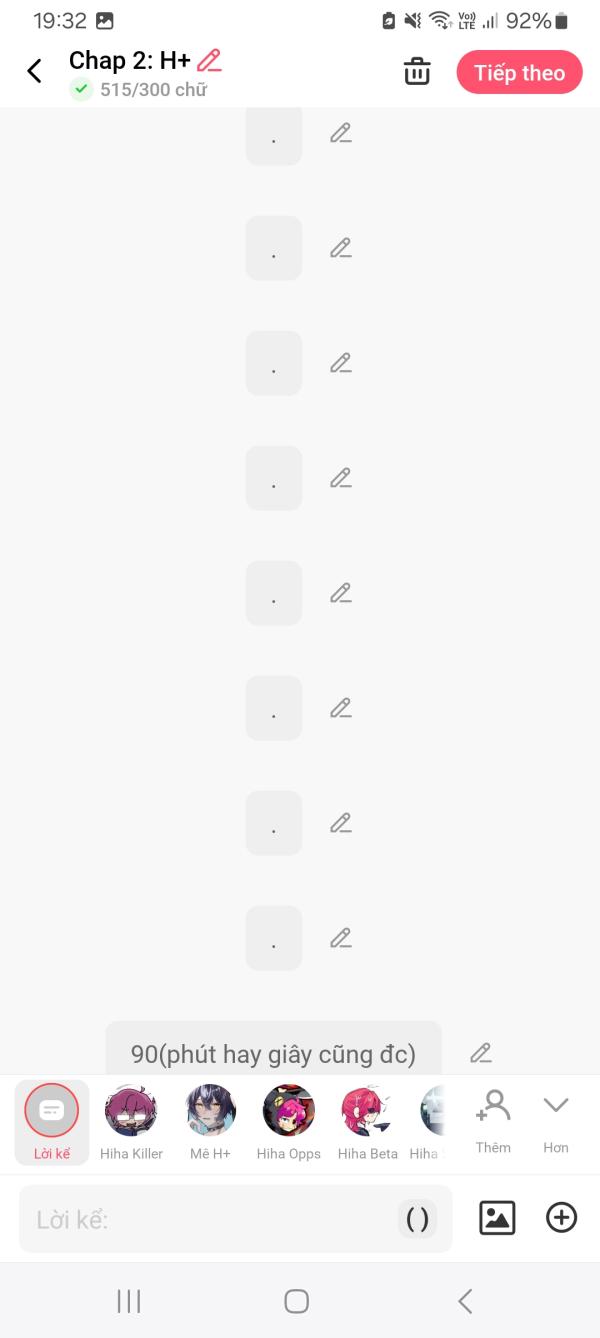This screenshot has width=600, height=1338.
Task: Select the Hiha Opps character
Action: 288,1122
